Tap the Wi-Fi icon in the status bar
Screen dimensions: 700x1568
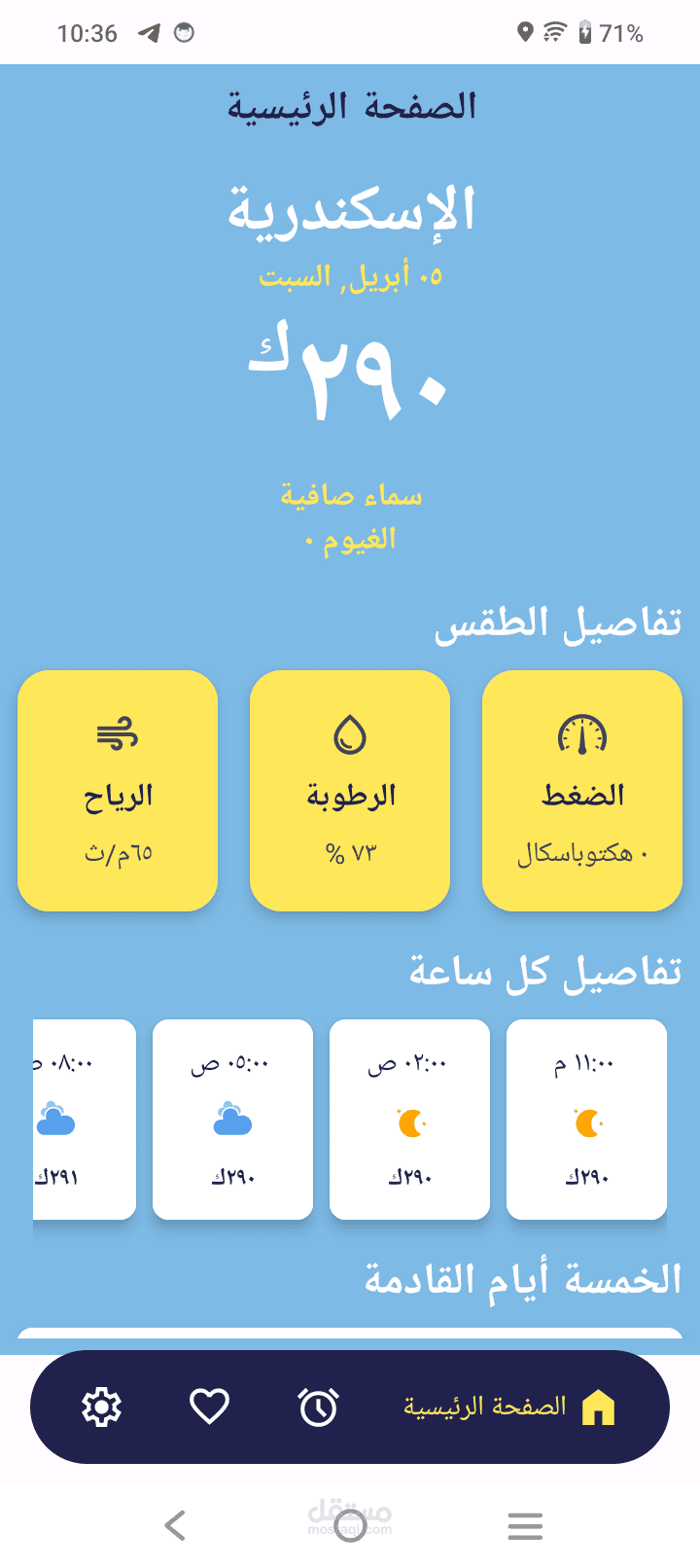point(555,32)
